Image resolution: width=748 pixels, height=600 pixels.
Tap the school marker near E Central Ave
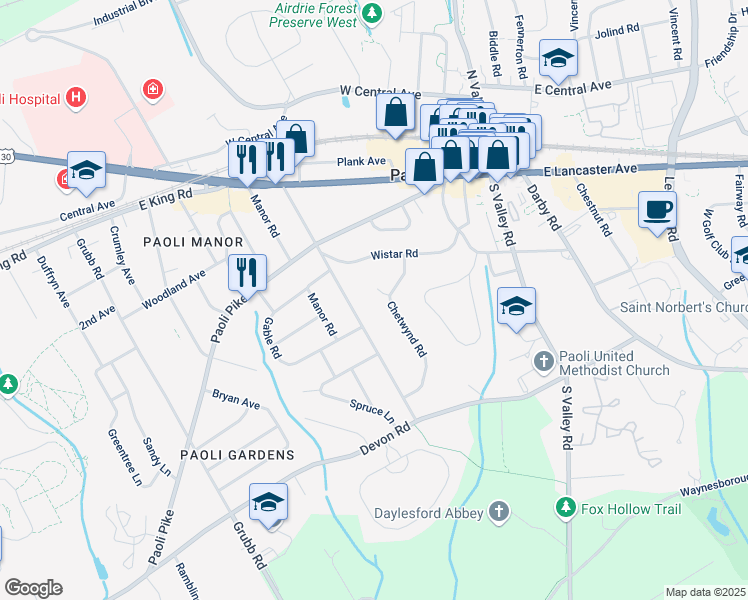click(558, 58)
